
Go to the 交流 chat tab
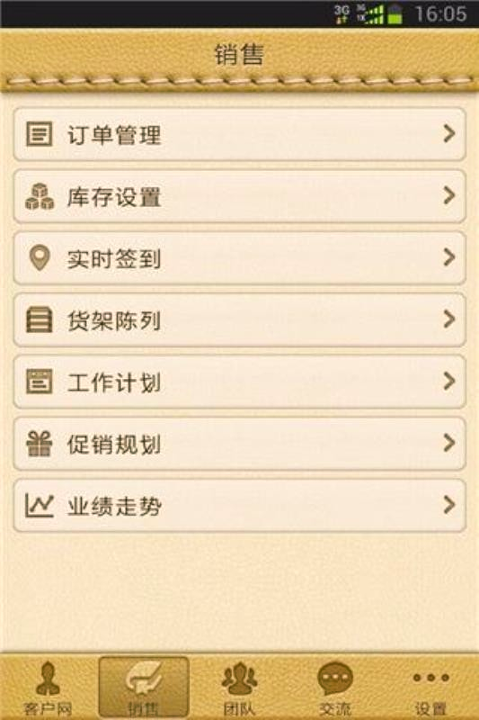(335, 687)
